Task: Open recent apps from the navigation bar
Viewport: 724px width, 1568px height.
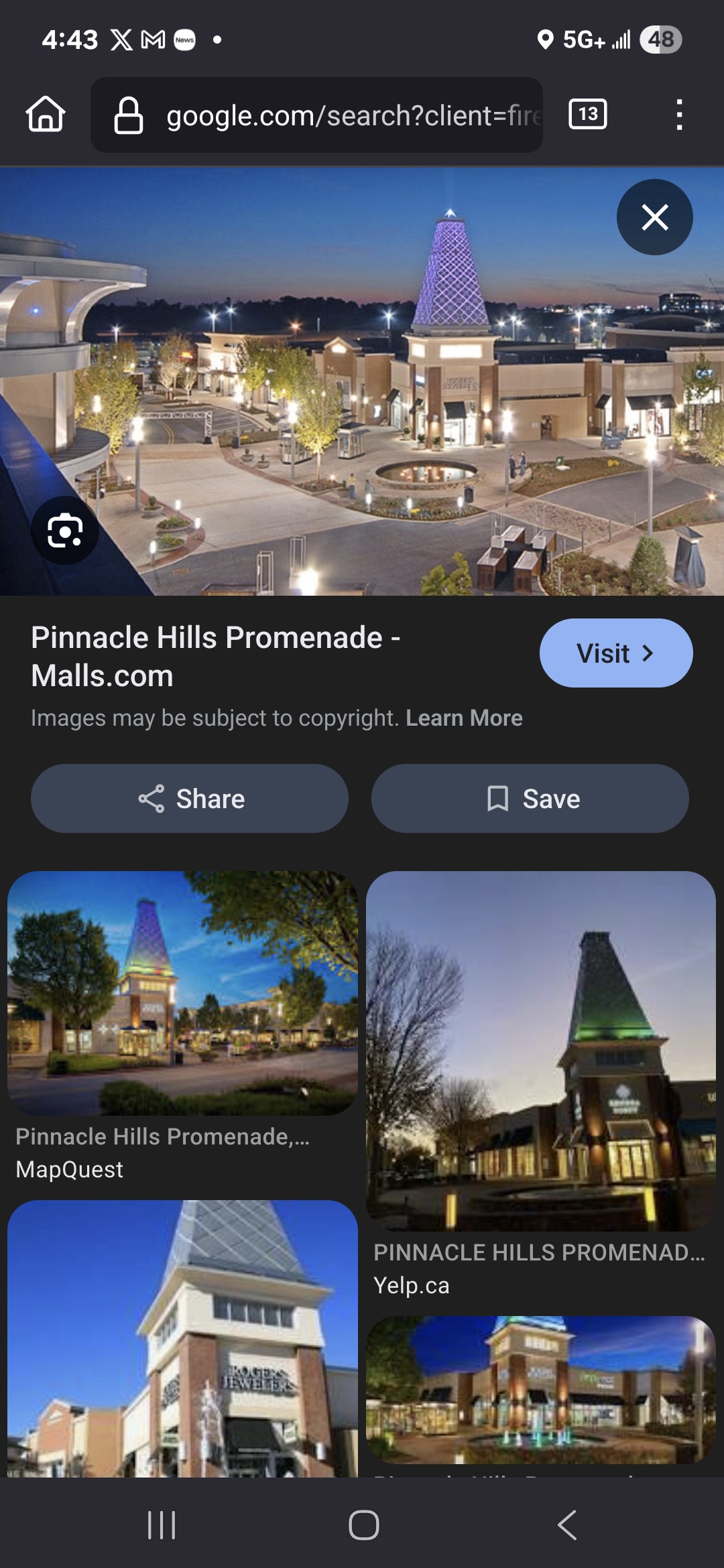Action: tap(162, 1525)
